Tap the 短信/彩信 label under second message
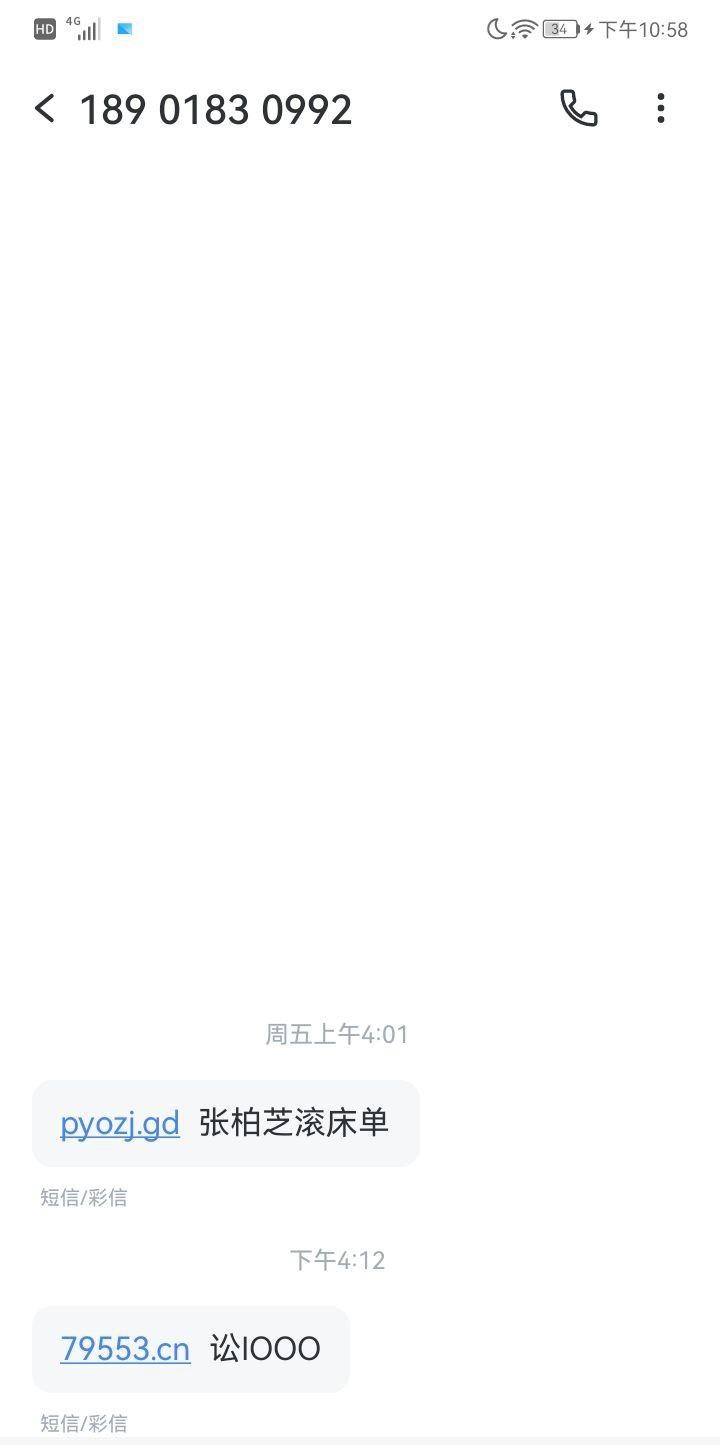This screenshot has width=720, height=1445. [x=83, y=1423]
